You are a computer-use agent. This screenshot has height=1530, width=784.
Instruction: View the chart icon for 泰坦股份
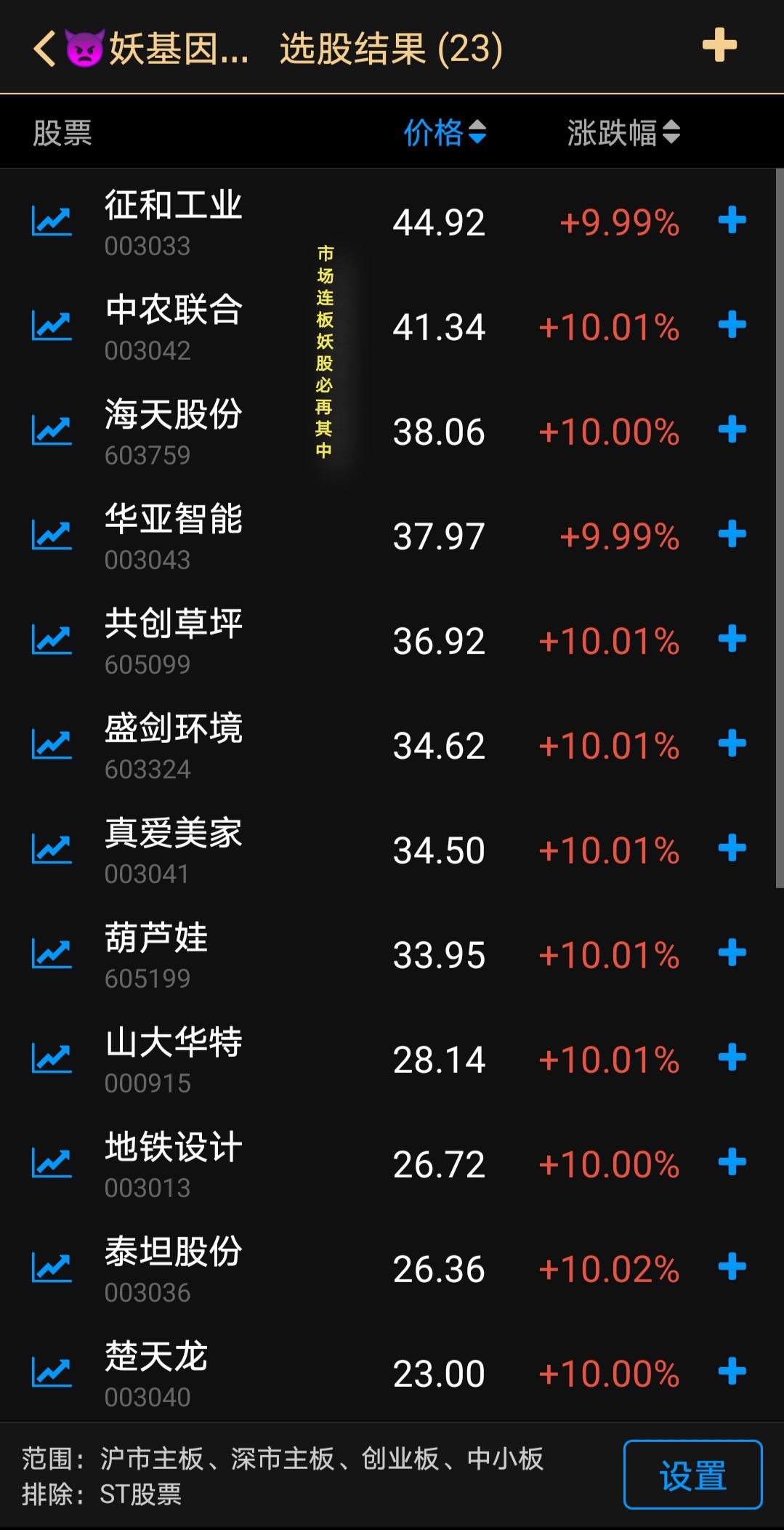click(52, 1268)
